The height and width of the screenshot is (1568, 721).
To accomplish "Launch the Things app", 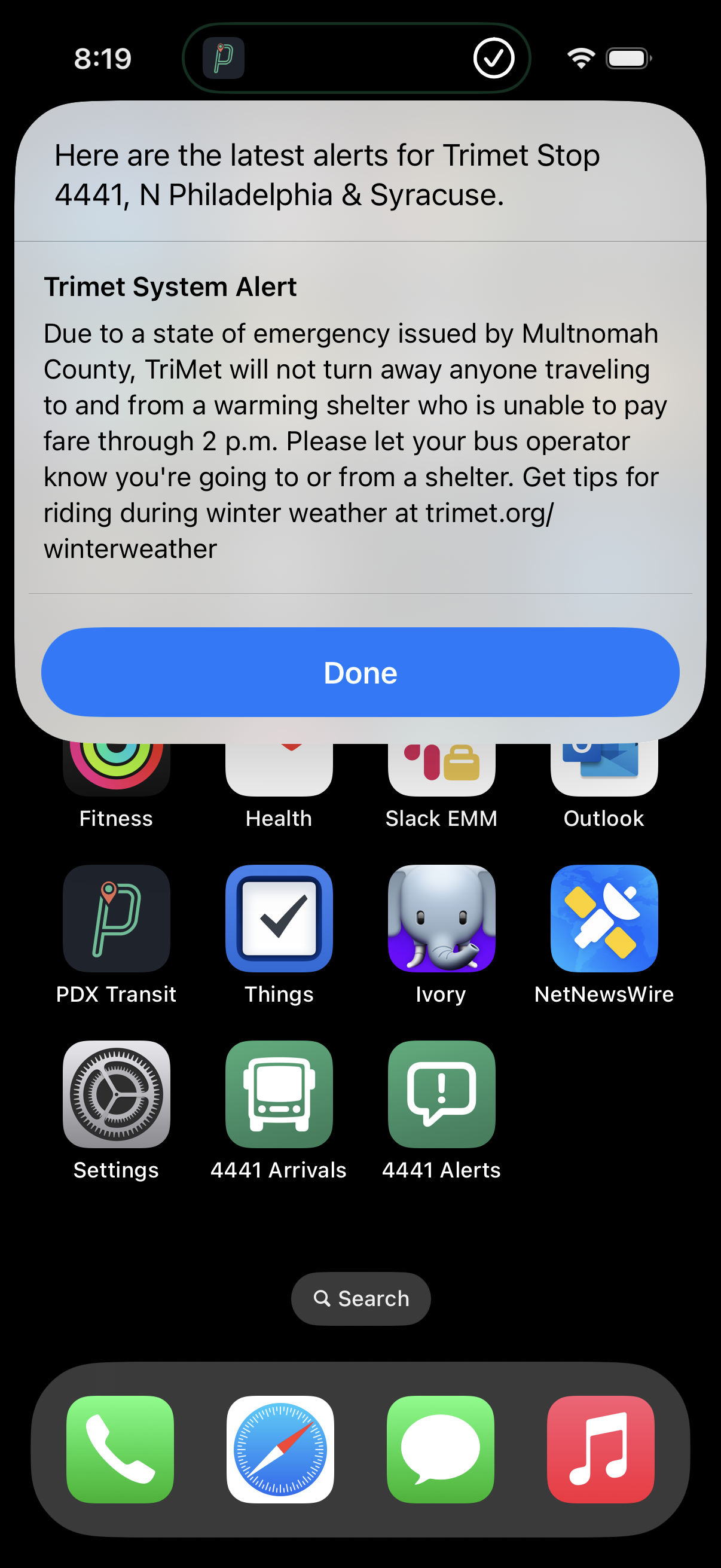I will point(279,918).
